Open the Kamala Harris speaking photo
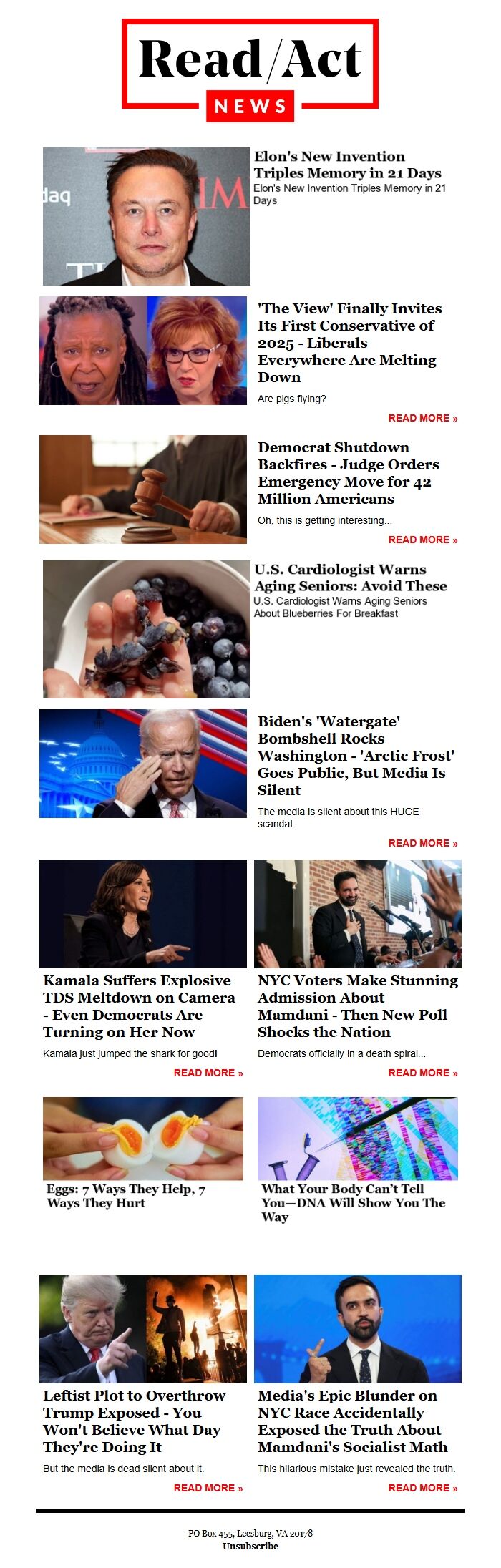 click(x=143, y=914)
